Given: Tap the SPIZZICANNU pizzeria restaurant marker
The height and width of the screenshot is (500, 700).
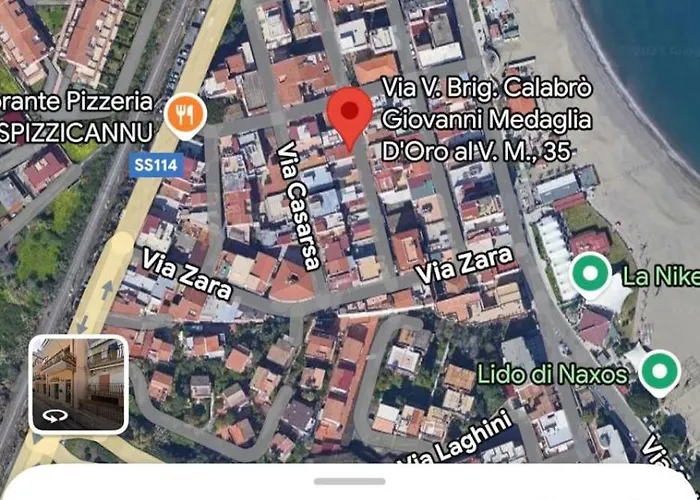Looking at the screenshot, I should [x=183, y=116].
